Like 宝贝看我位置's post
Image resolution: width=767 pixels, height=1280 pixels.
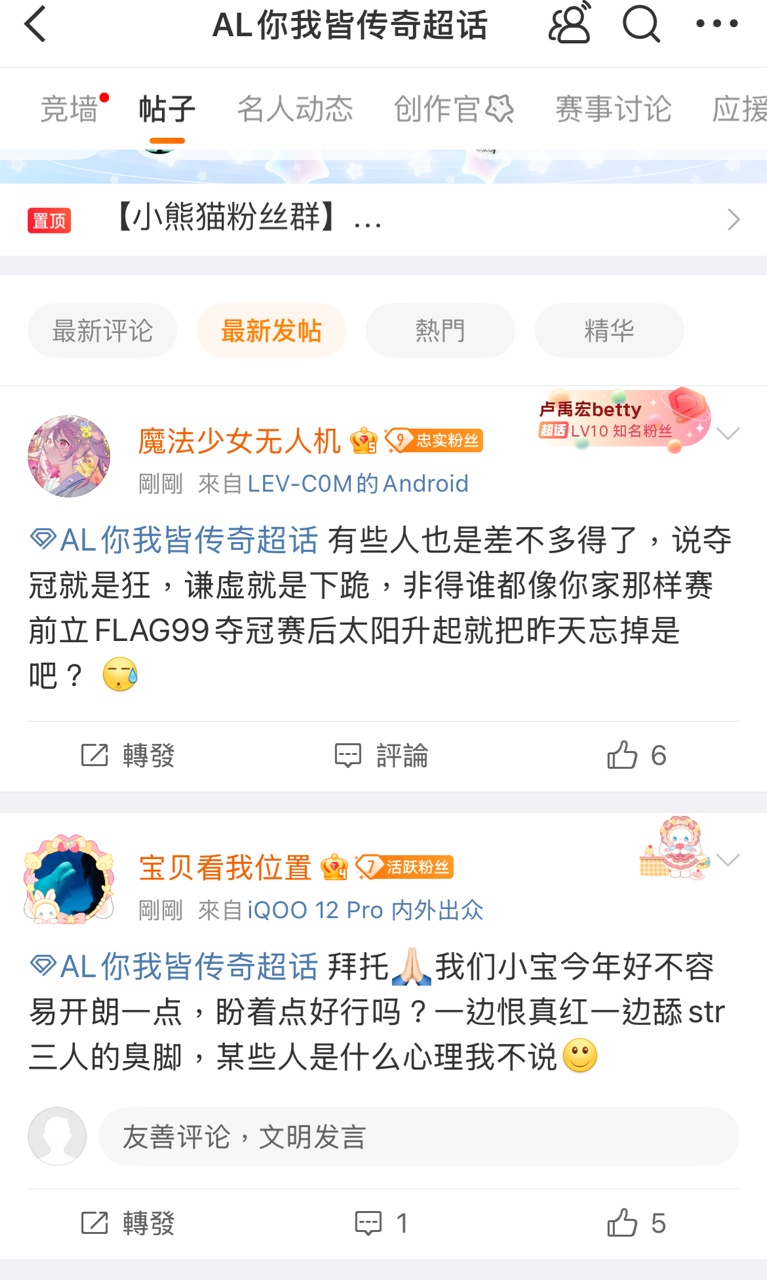[x=637, y=1223]
